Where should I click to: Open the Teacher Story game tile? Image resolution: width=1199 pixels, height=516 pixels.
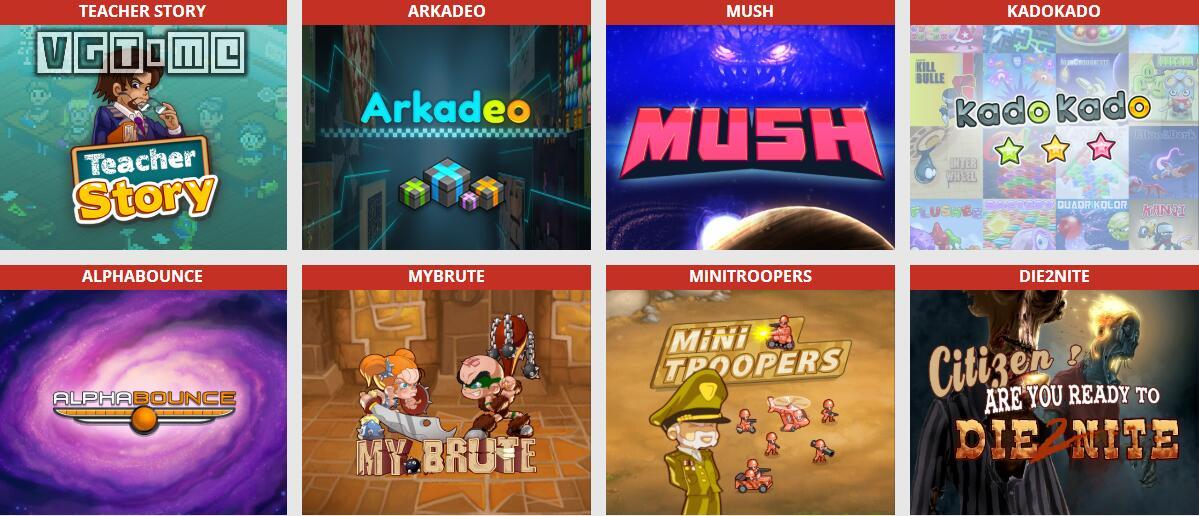point(143,137)
